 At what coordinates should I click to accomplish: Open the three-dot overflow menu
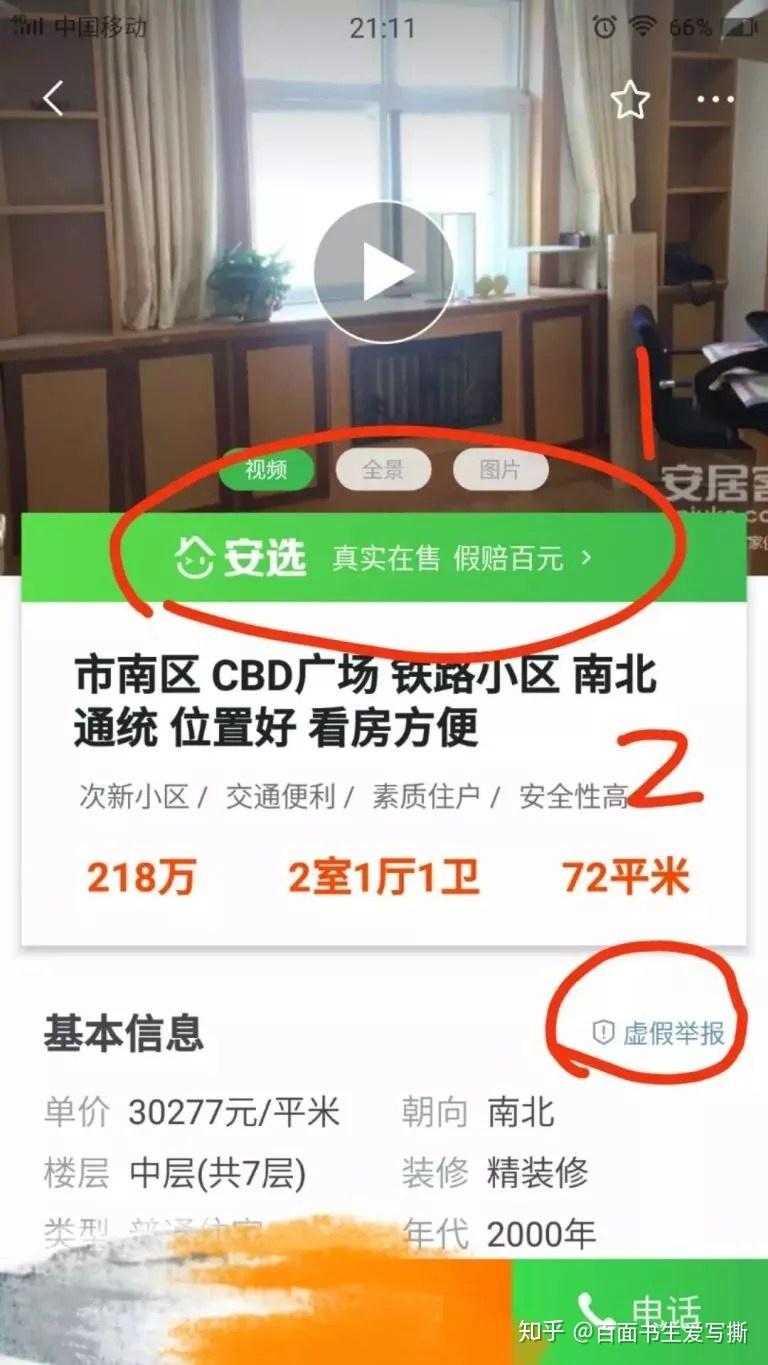click(x=715, y=100)
